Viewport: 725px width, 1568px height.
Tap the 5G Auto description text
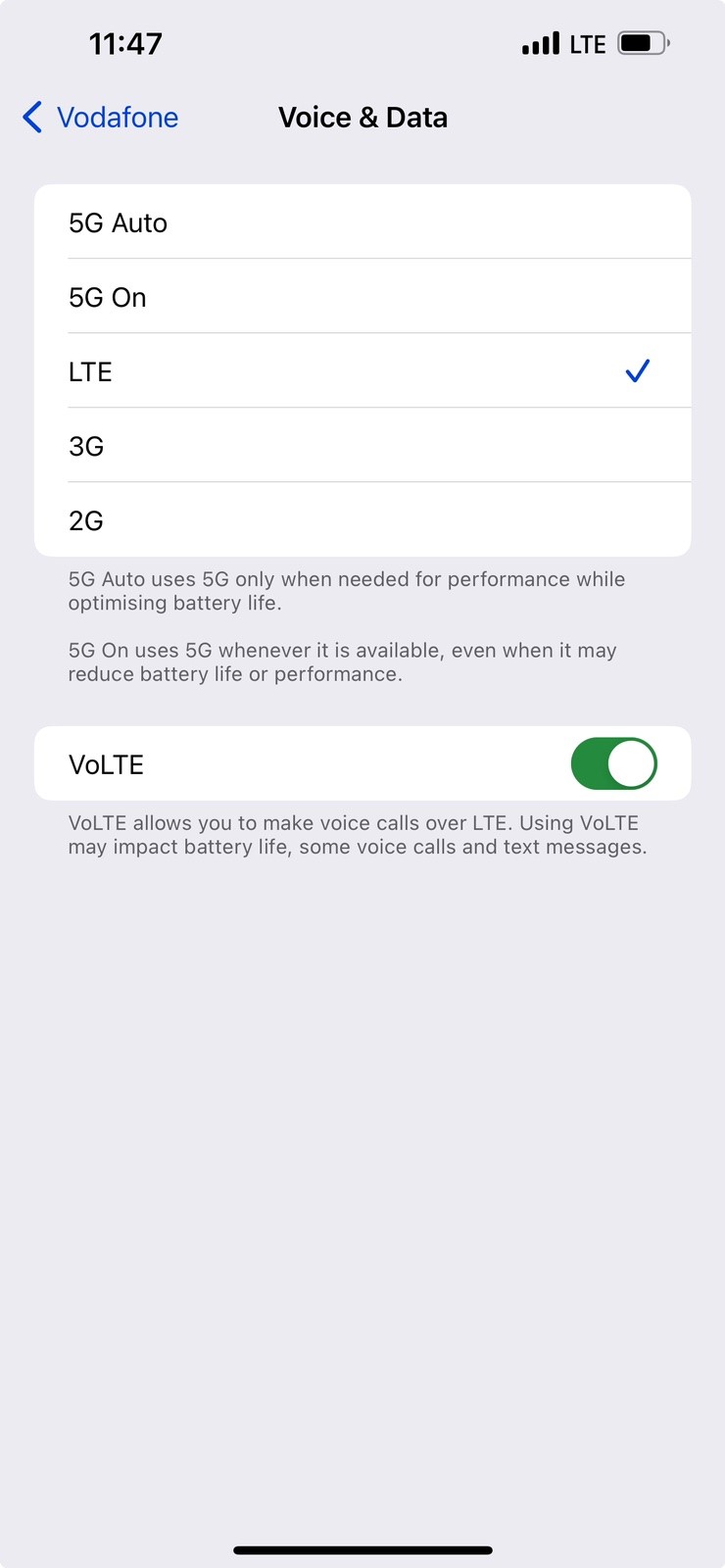(x=347, y=591)
